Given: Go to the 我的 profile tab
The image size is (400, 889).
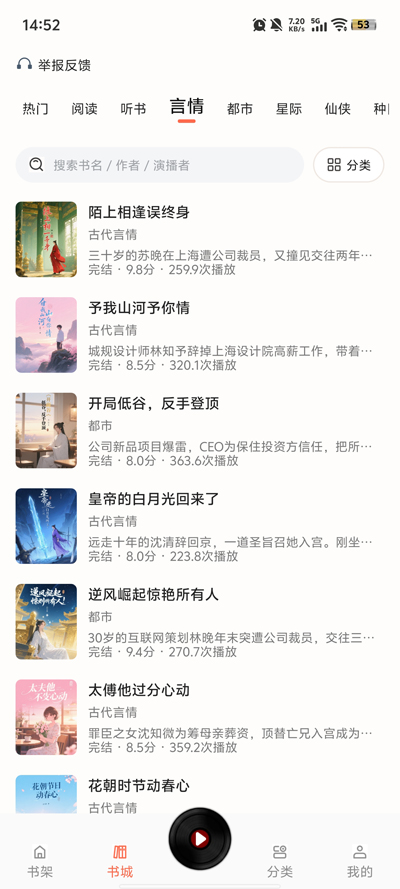Looking at the screenshot, I should tap(360, 861).
